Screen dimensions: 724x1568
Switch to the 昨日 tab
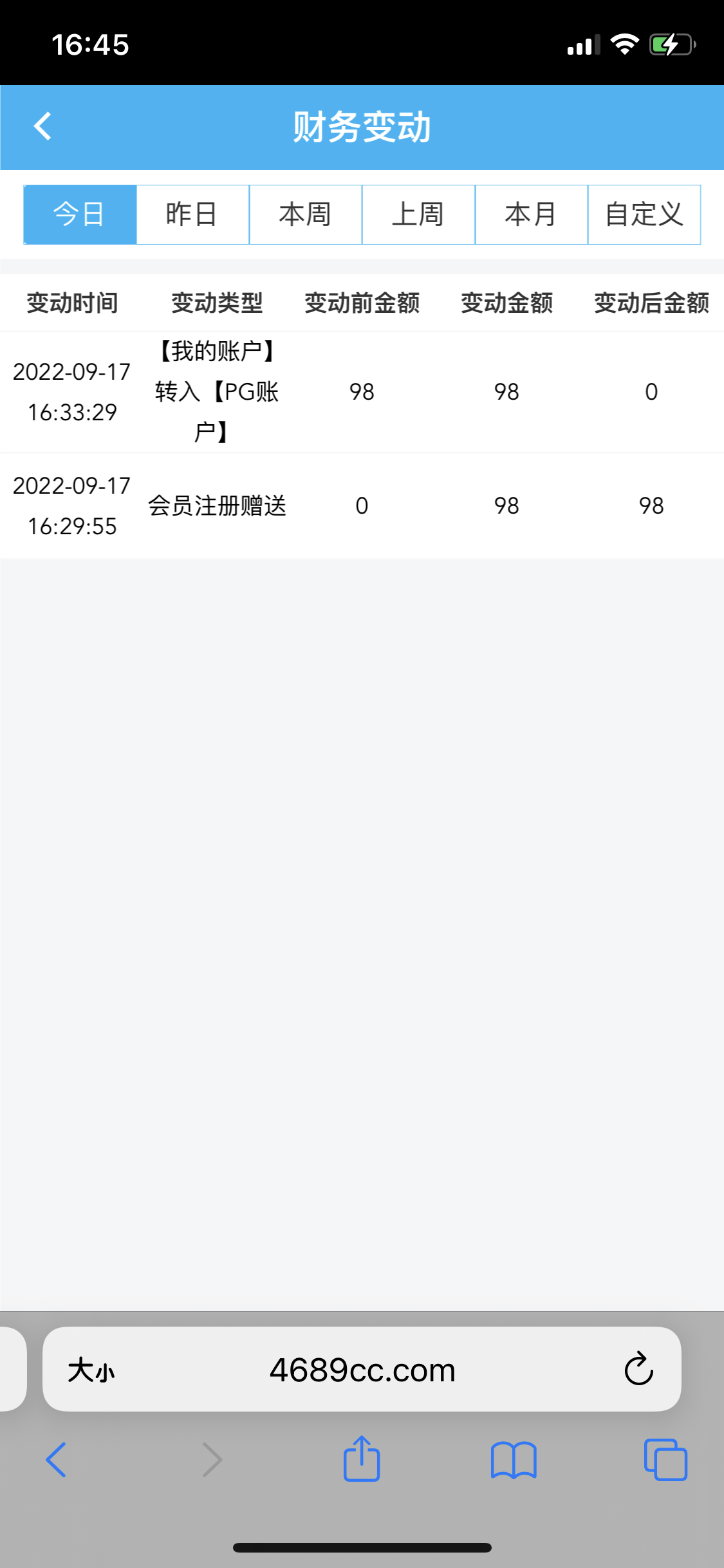click(192, 214)
